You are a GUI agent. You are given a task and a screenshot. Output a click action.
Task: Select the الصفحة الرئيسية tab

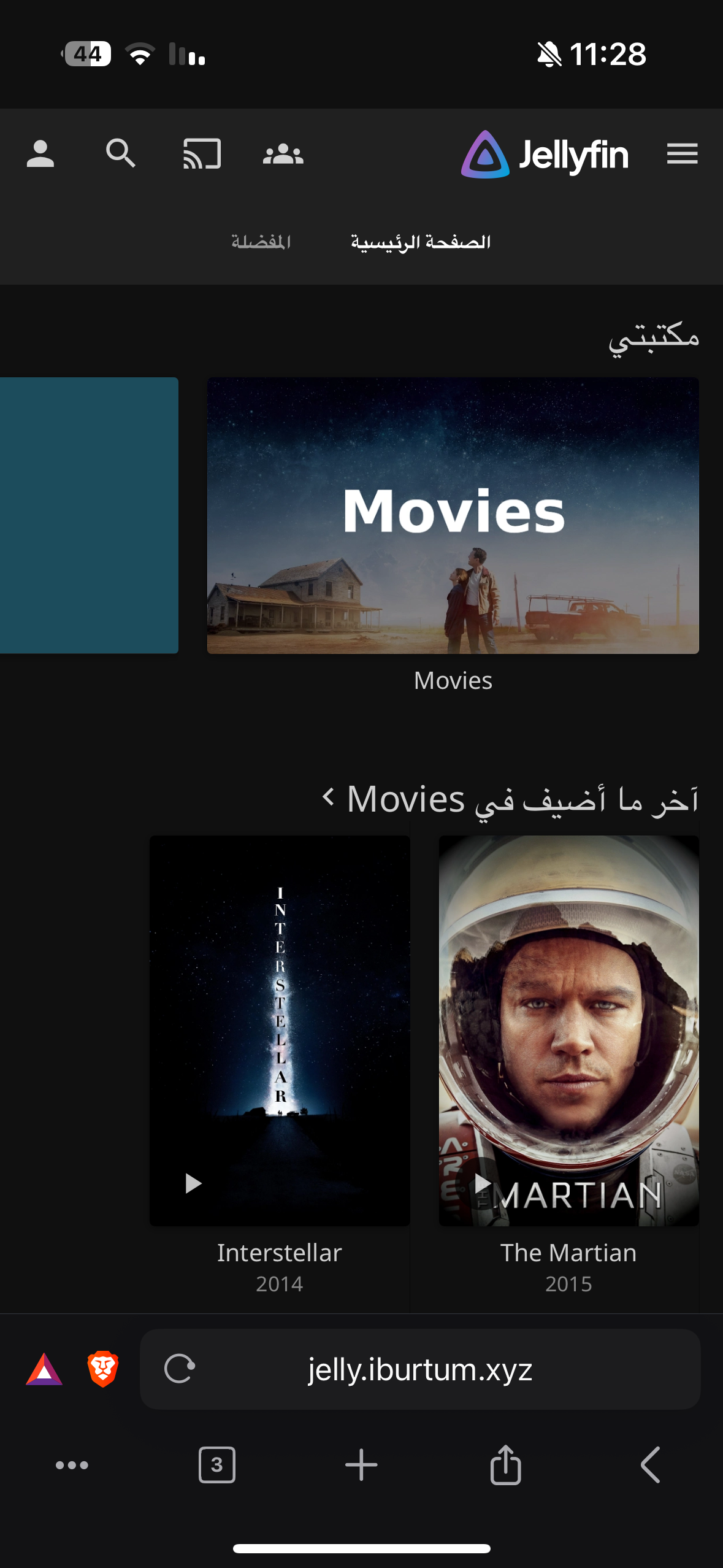point(421,242)
